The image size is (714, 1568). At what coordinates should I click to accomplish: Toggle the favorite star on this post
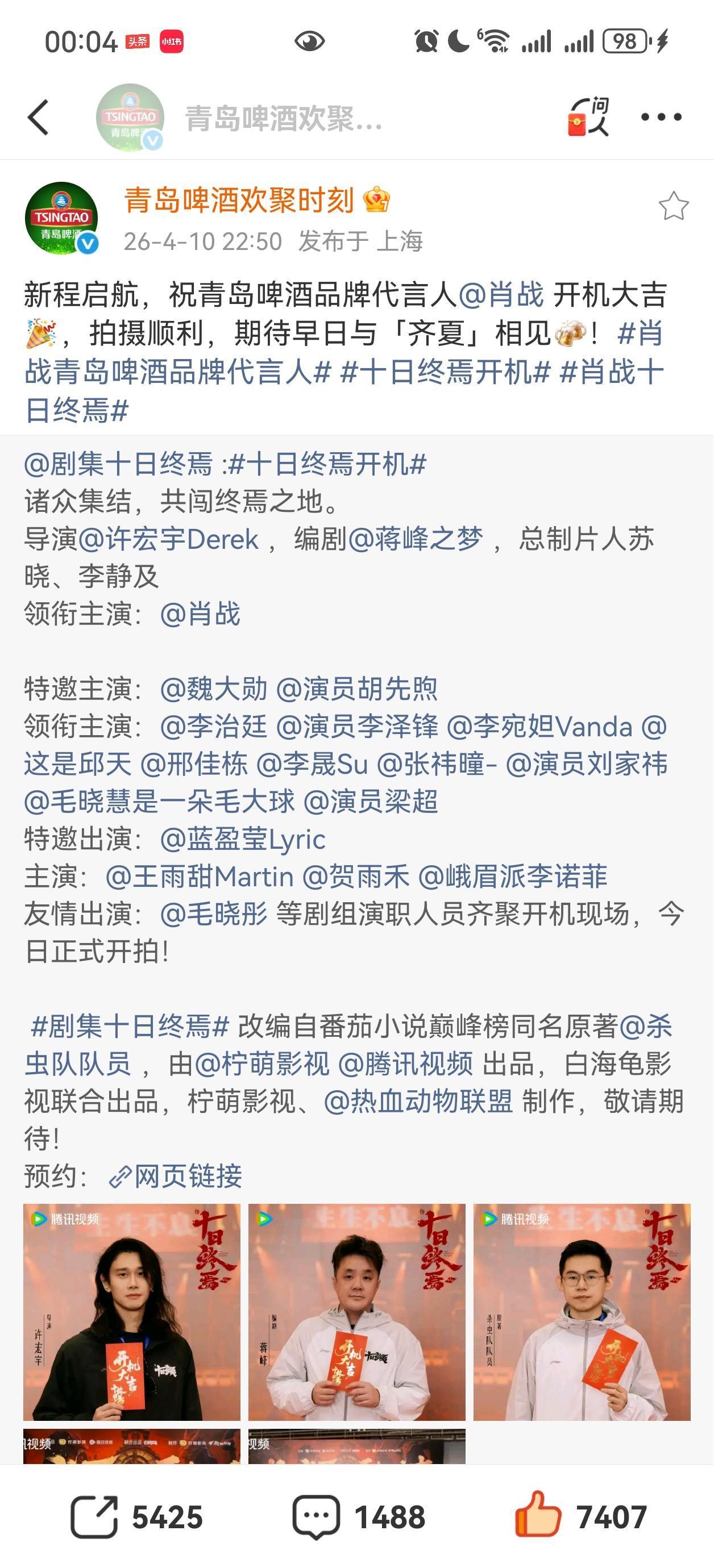[x=673, y=206]
